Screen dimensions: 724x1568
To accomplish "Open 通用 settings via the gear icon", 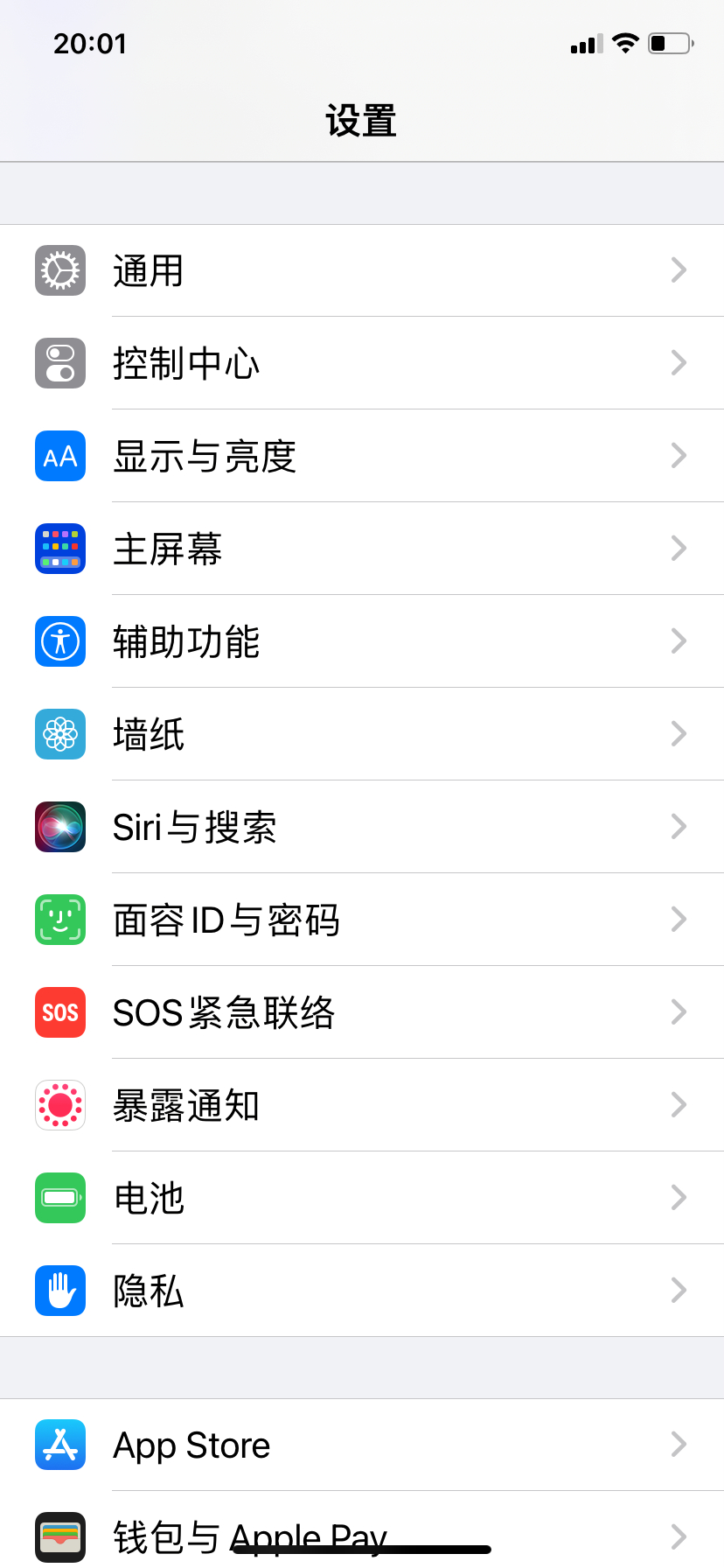I will click(x=59, y=270).
